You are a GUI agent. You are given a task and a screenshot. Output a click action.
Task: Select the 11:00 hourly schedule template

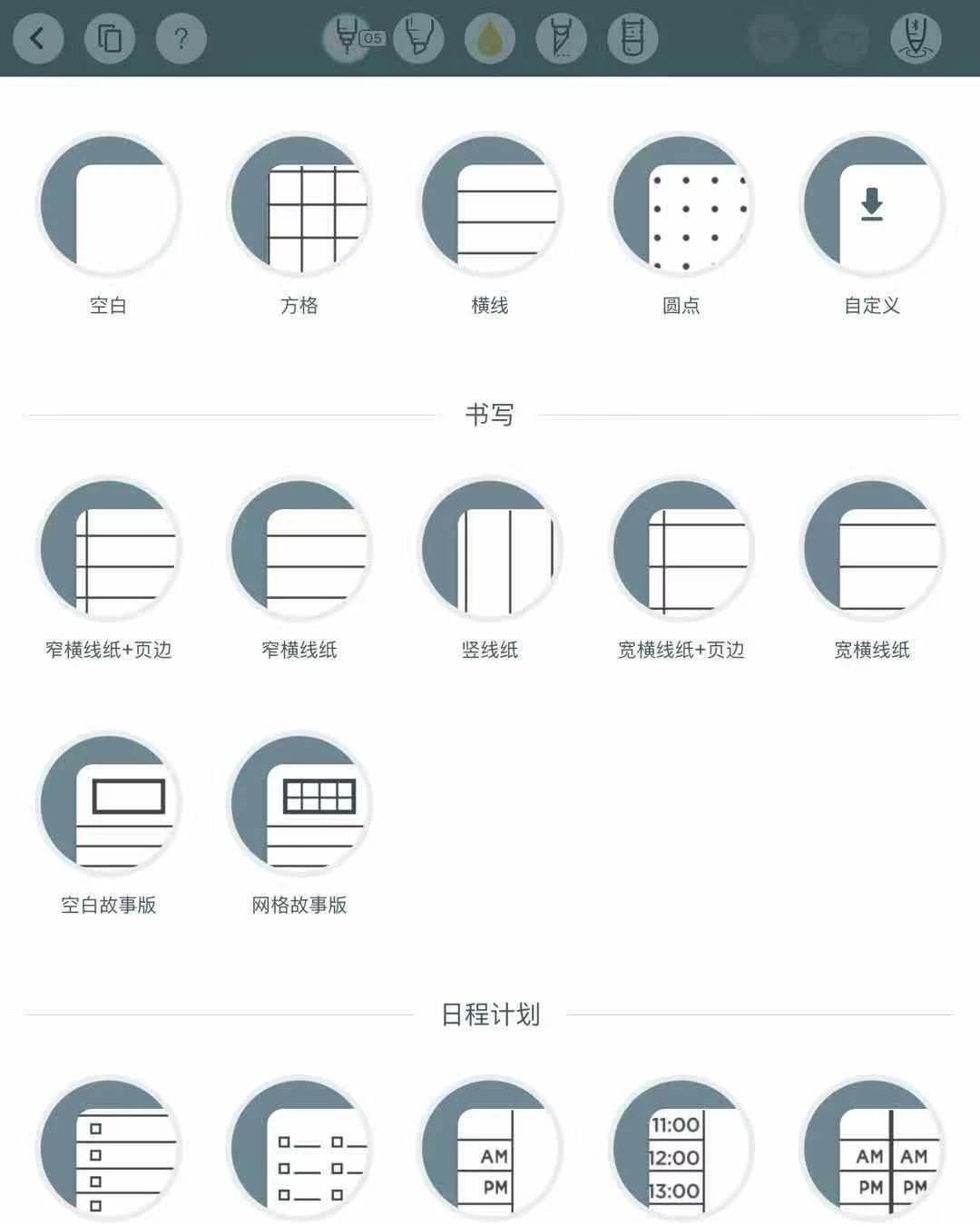click(681, 1149)
